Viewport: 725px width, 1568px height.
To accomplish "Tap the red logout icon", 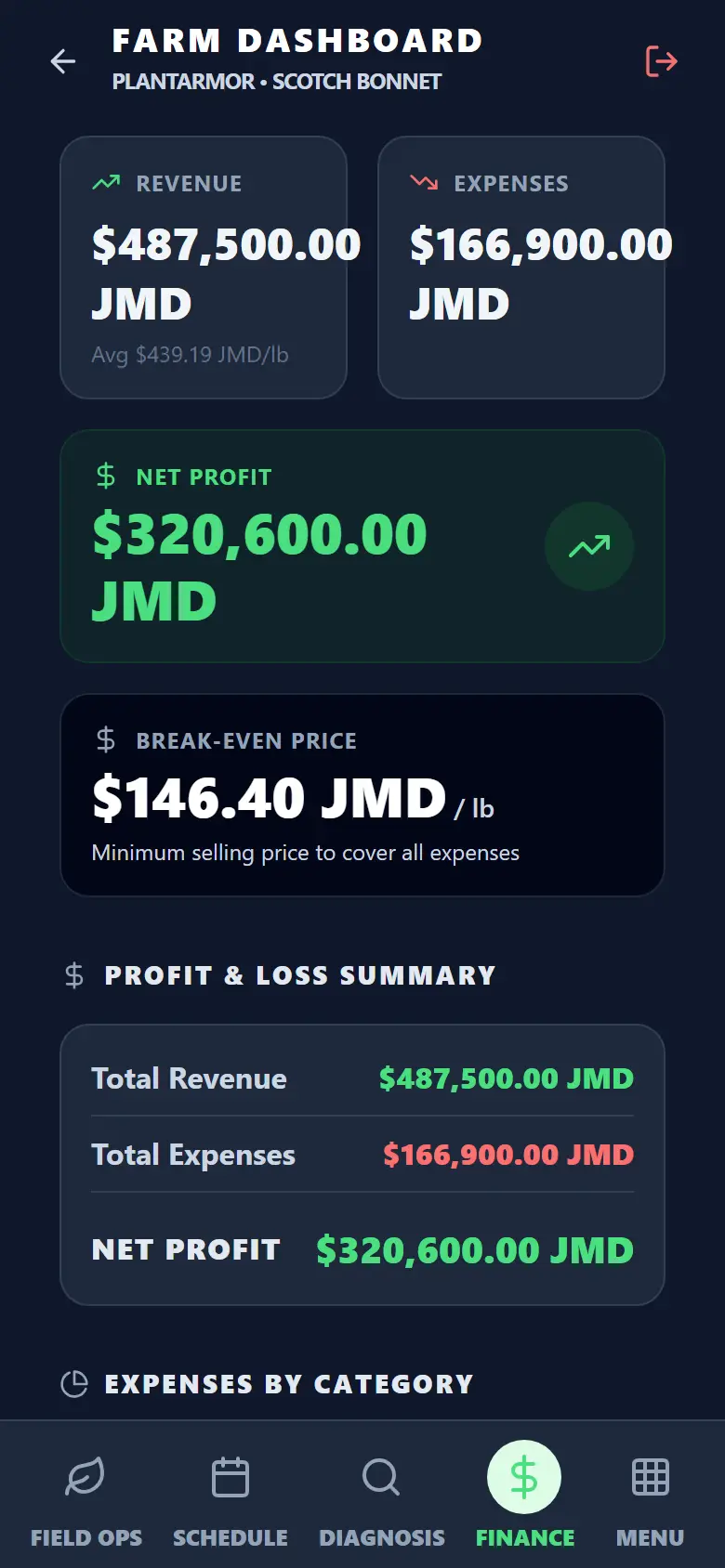I will click(661, 61).
